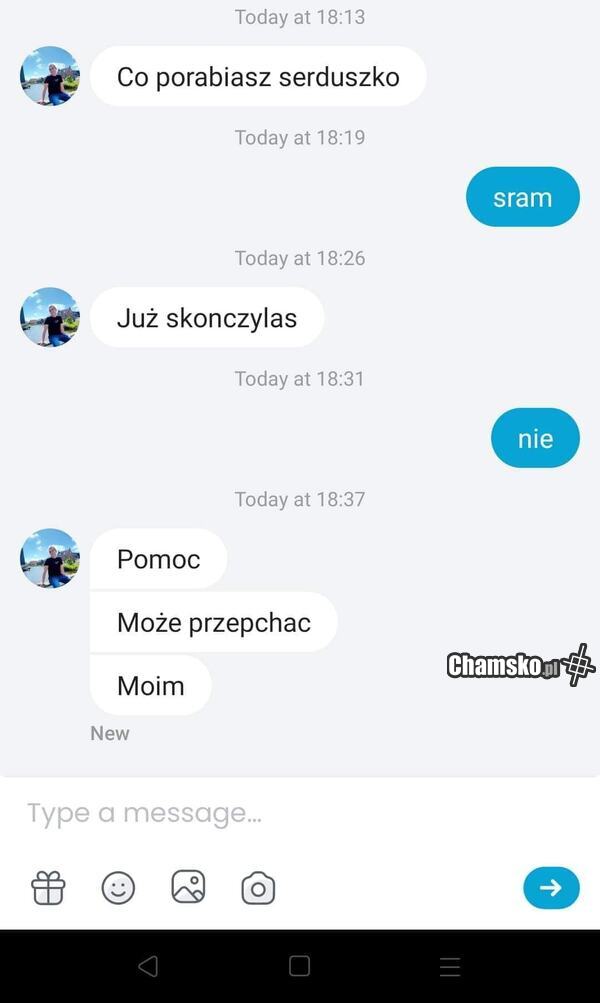Open sender's avatar next to Co porabiasz serduszko
This screenshot has height=1003, width=600.
50,76
